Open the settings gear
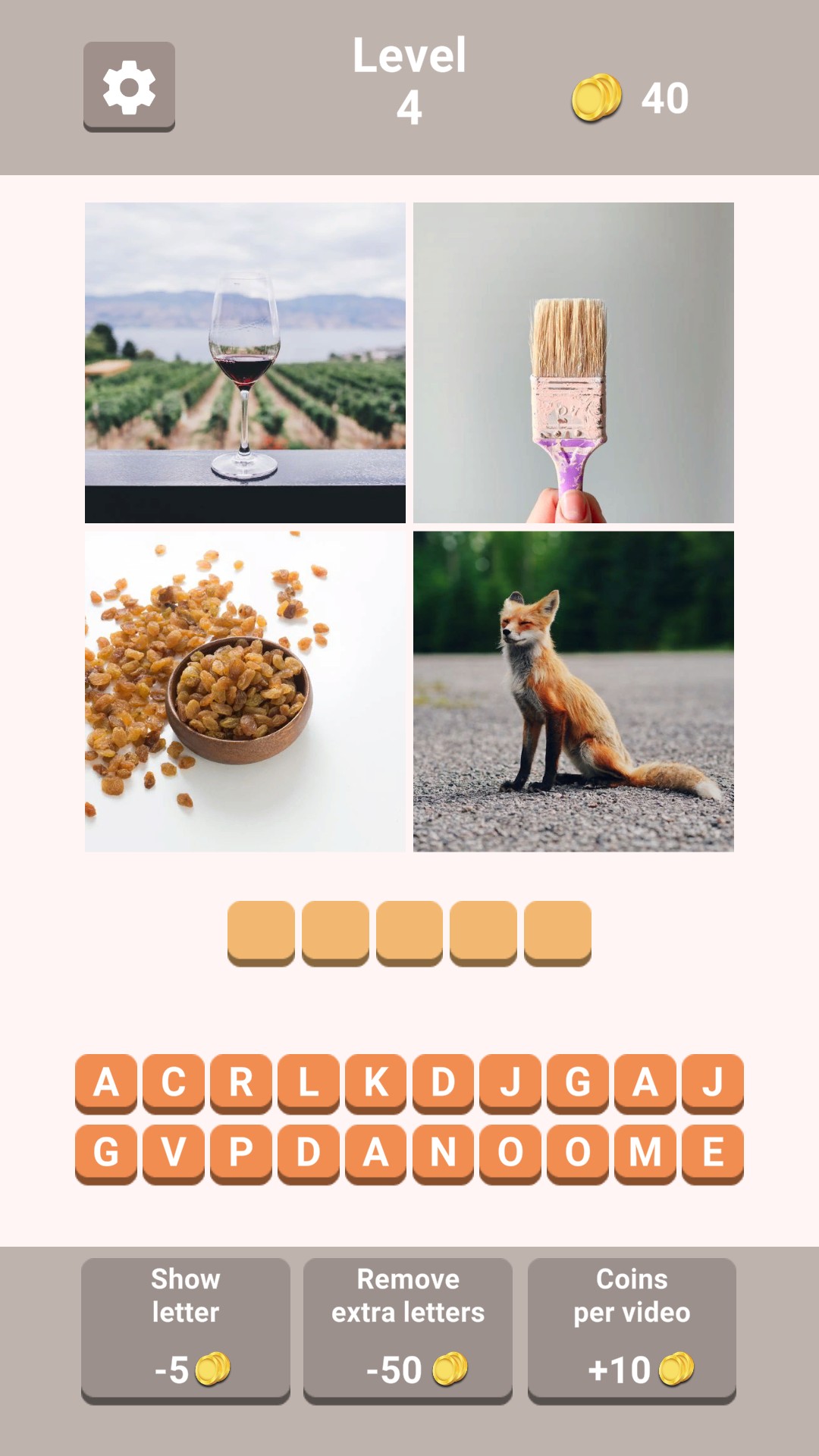Image resolution: width=819 pixels, height=1456 pixels. pos(129,86)
